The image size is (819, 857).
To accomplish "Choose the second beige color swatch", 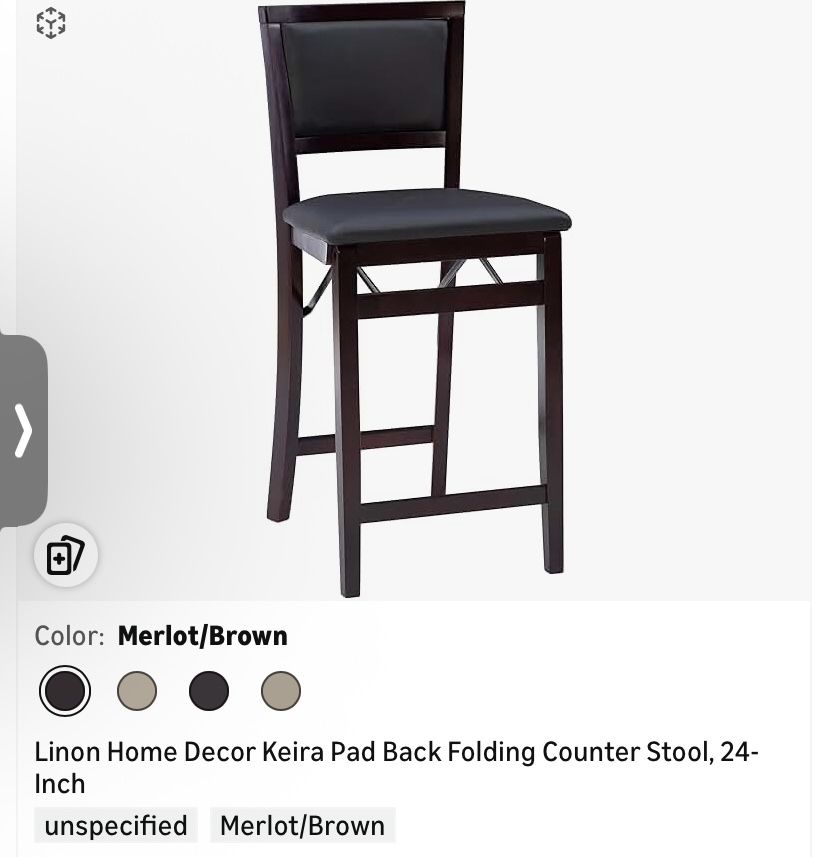I will (137, 691).
